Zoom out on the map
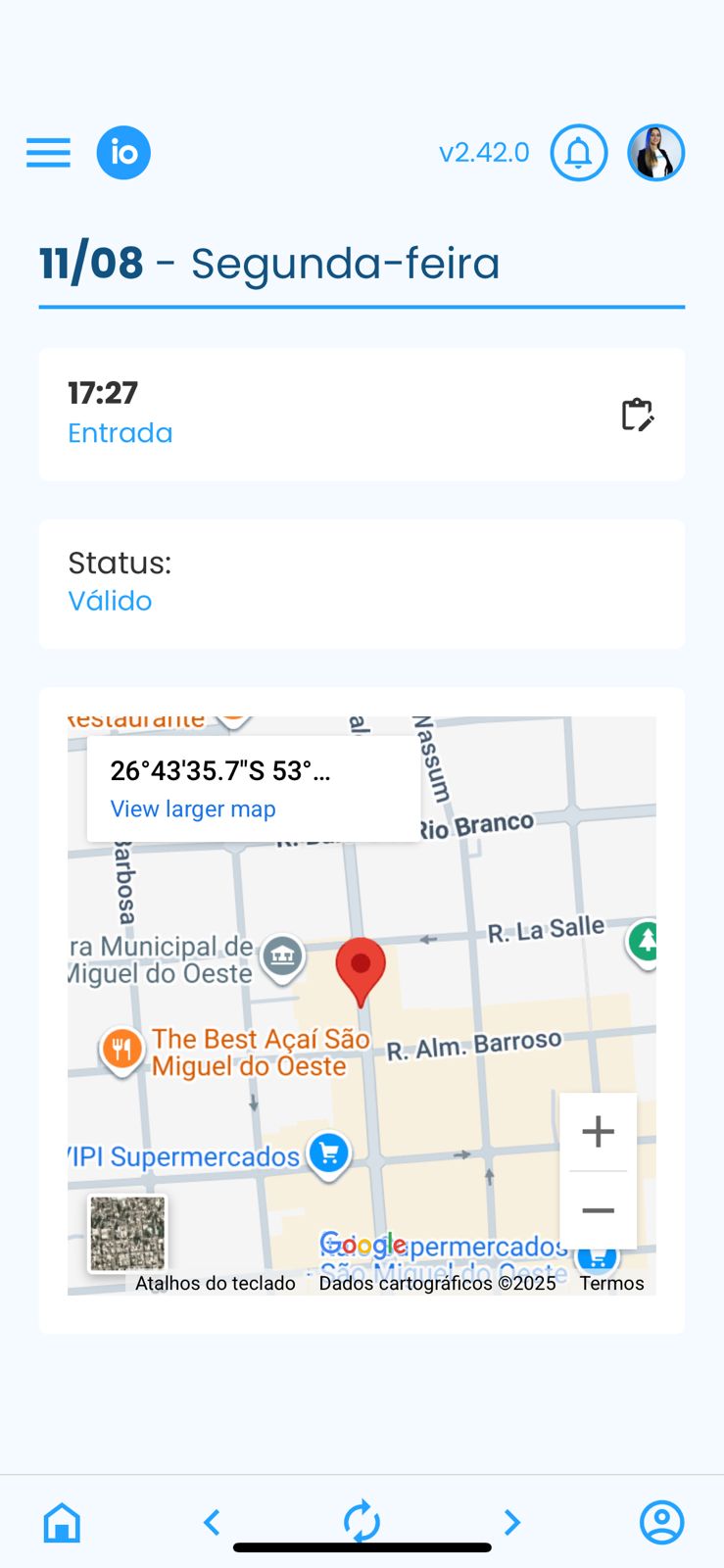Viewport: 724px width, 1568px height. point(598,1210)
